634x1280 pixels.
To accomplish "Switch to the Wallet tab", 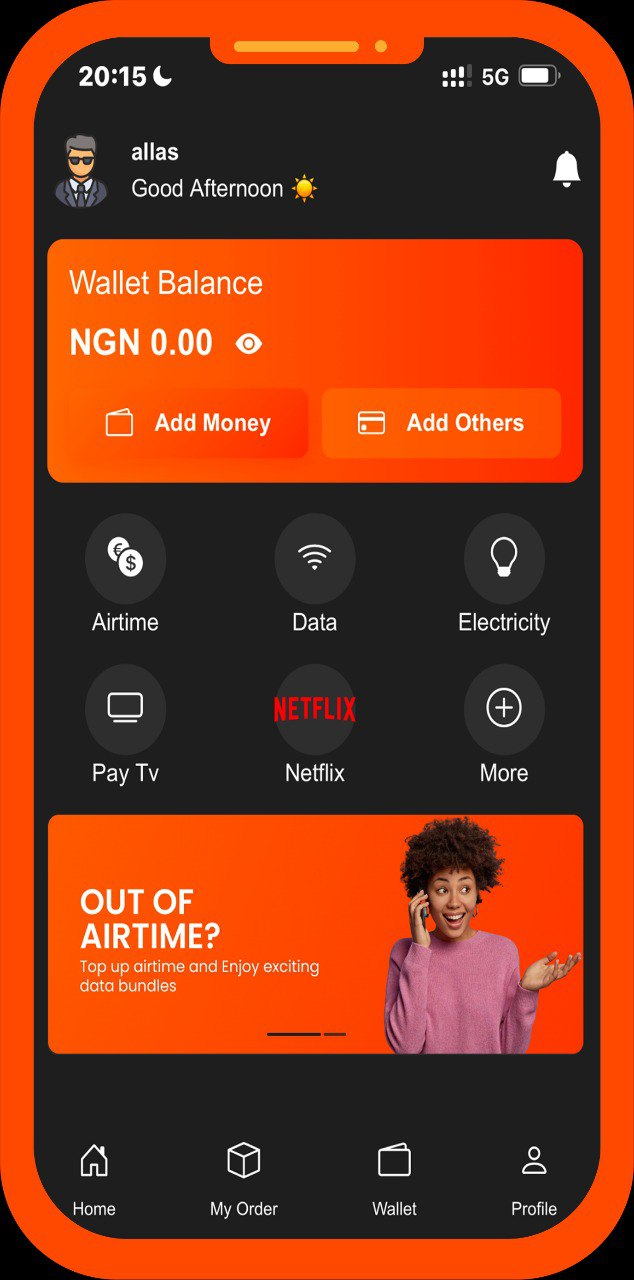I will coord(394,1179).
